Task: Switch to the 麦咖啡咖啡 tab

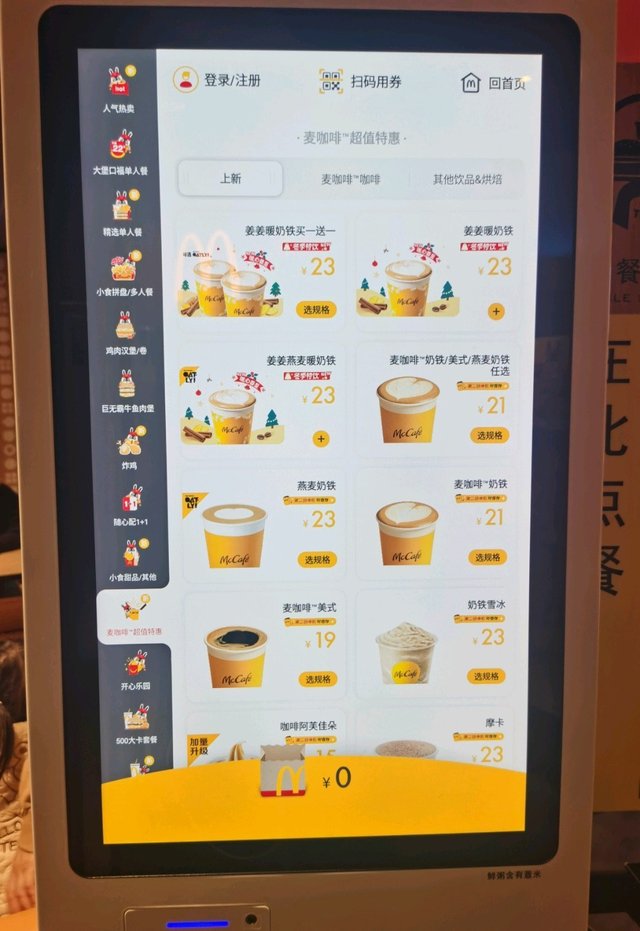Action: click(x=350, y=180)
